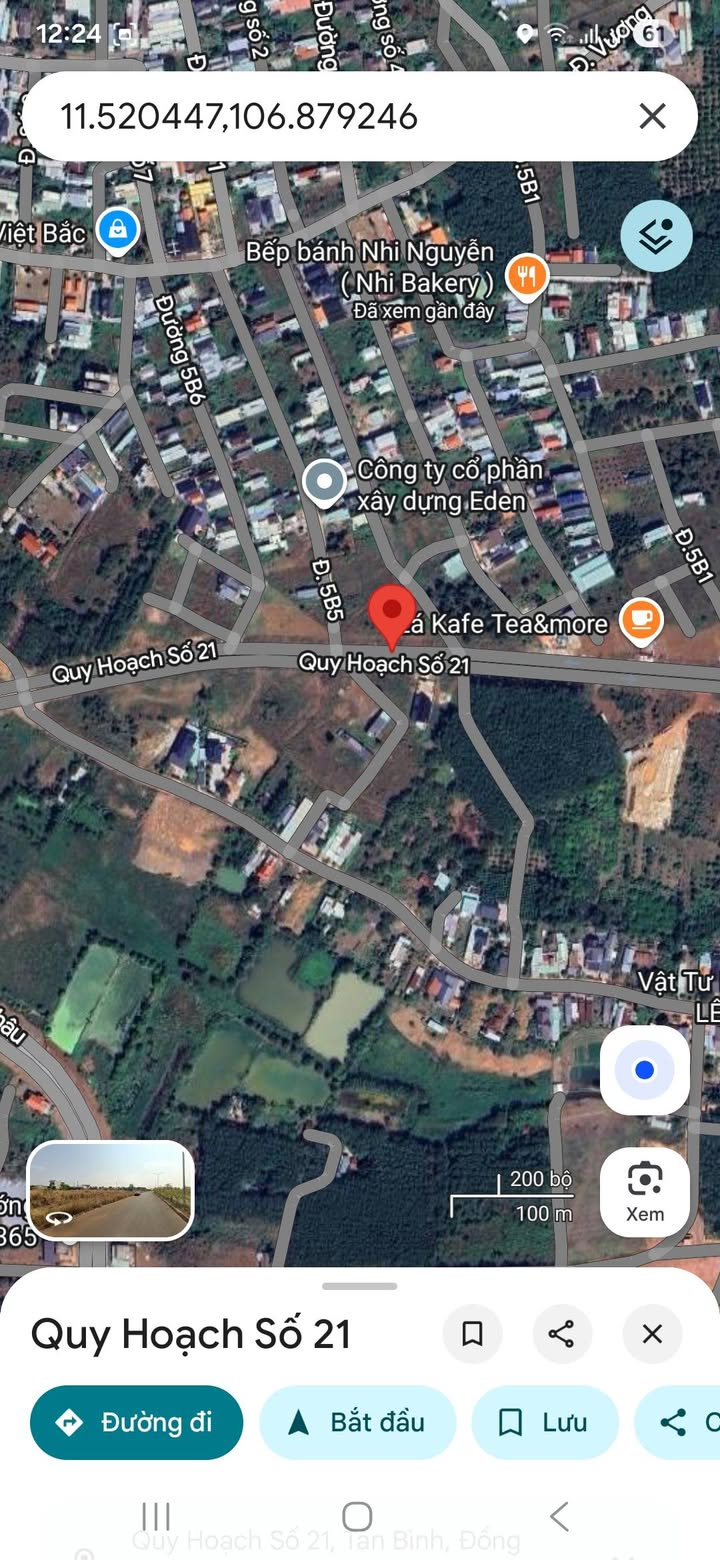Viewport: 720px width, 1560px height.
Task: Center map on my current location
Action: pos(645,1071)
